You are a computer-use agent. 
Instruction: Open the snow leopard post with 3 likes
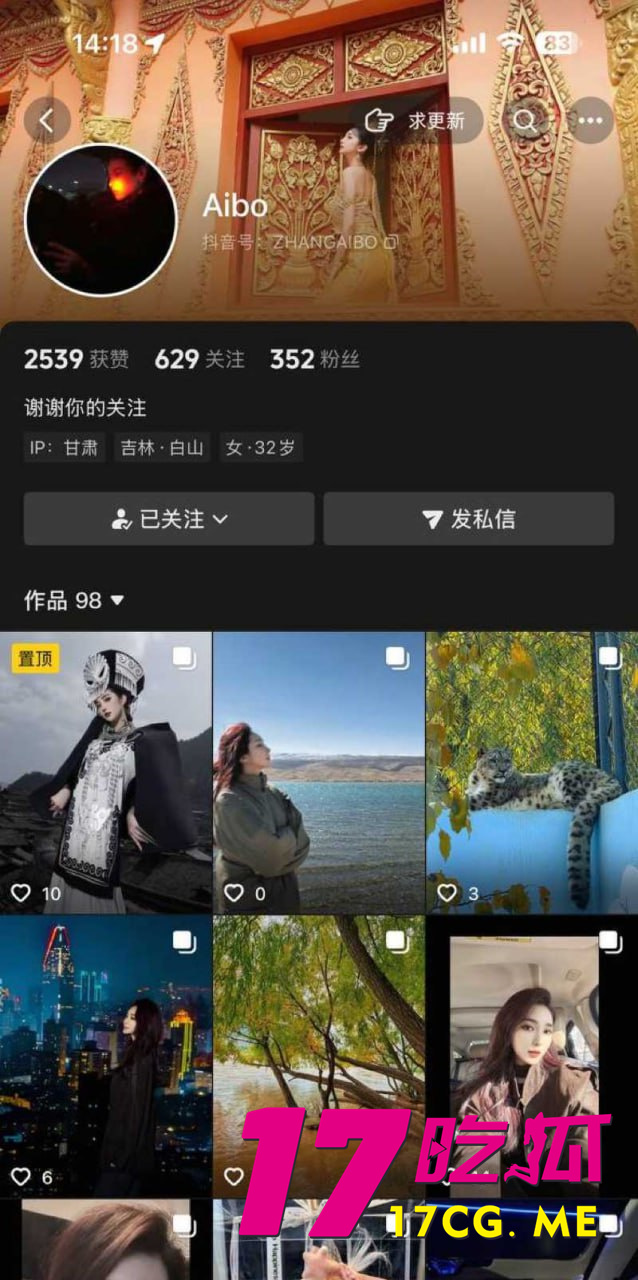click(532, 772)
